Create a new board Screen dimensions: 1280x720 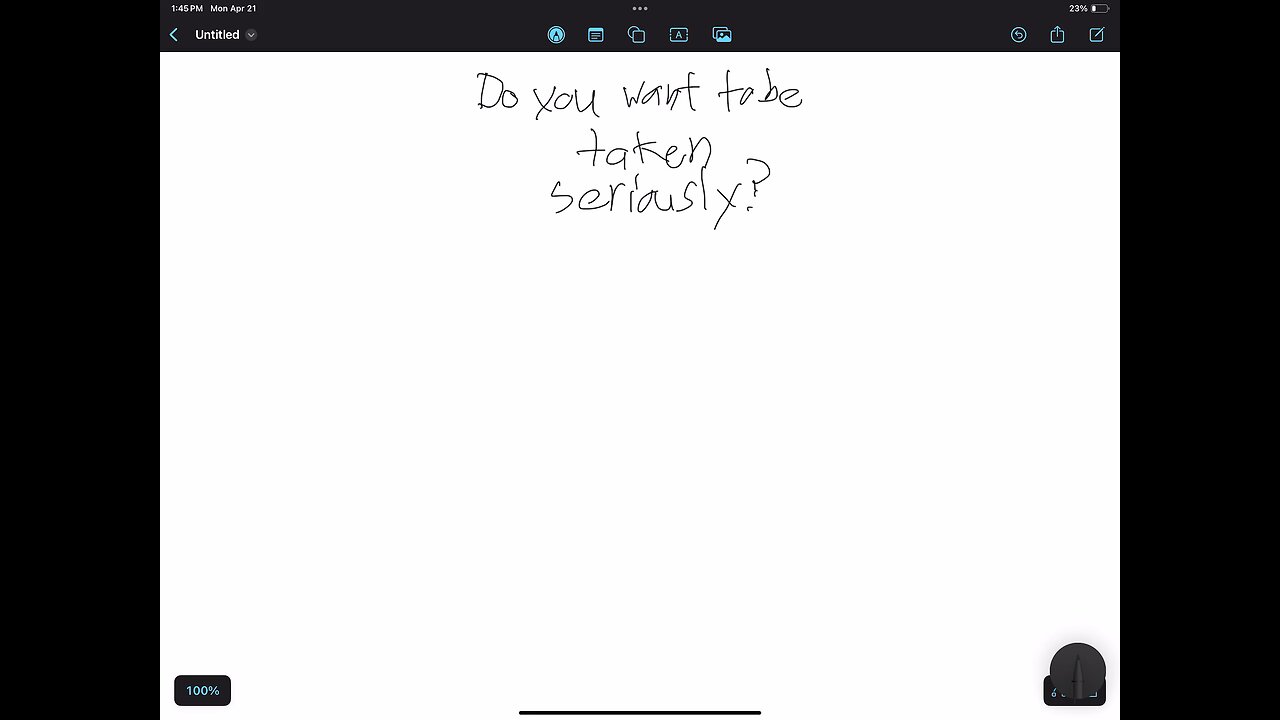tap(1097, 35)
